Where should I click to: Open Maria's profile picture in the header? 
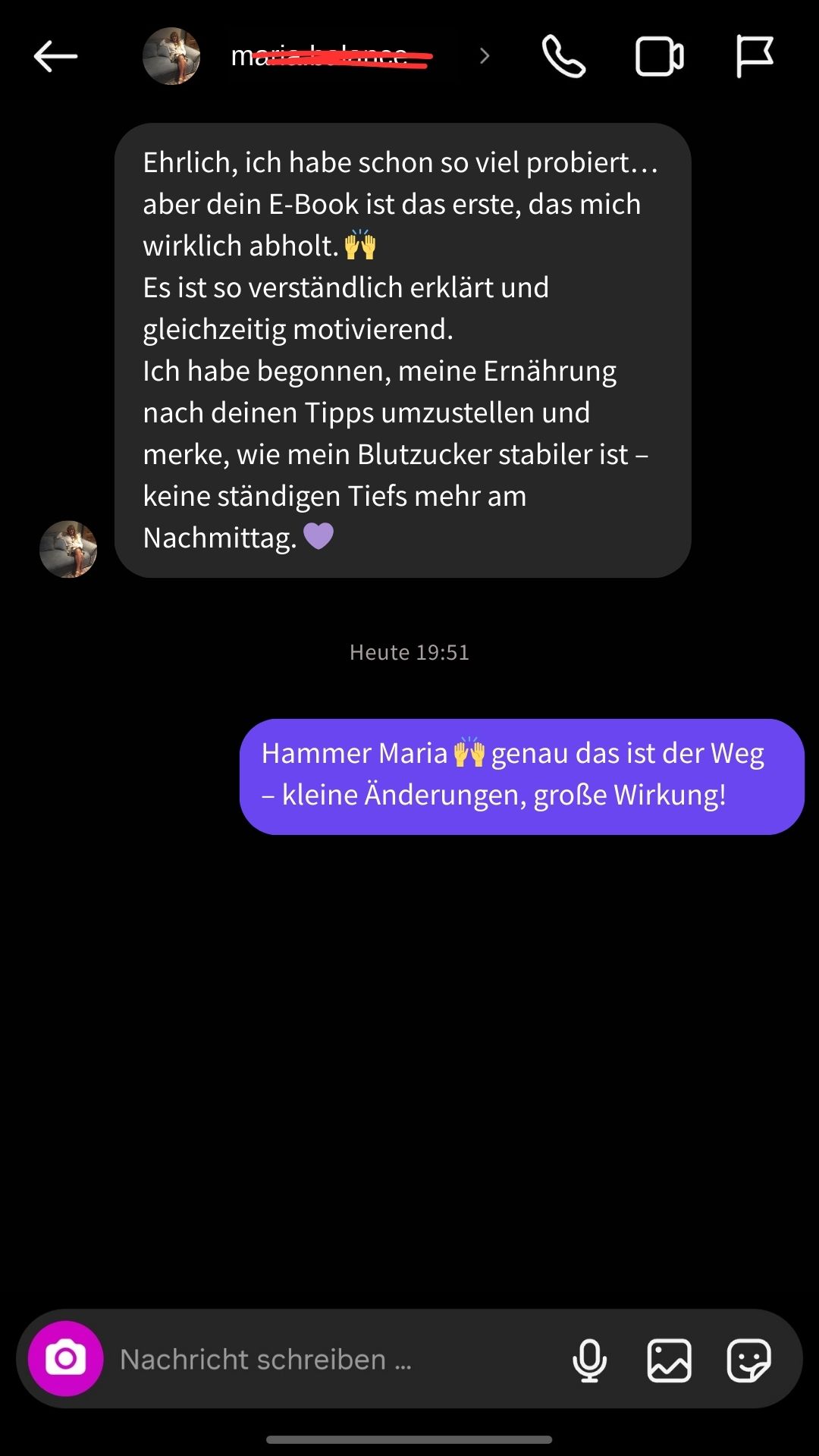(x=172, y=56)
